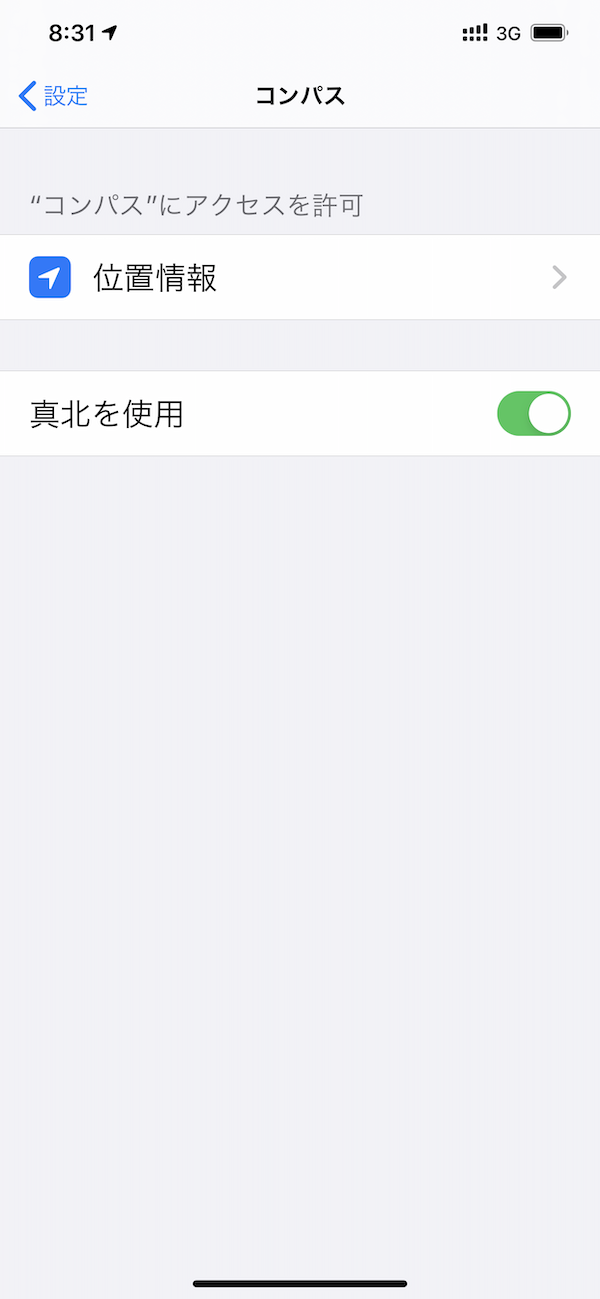Go back to 設定
The width and height of the screenshot is (600, 1299).
point(54,96)
